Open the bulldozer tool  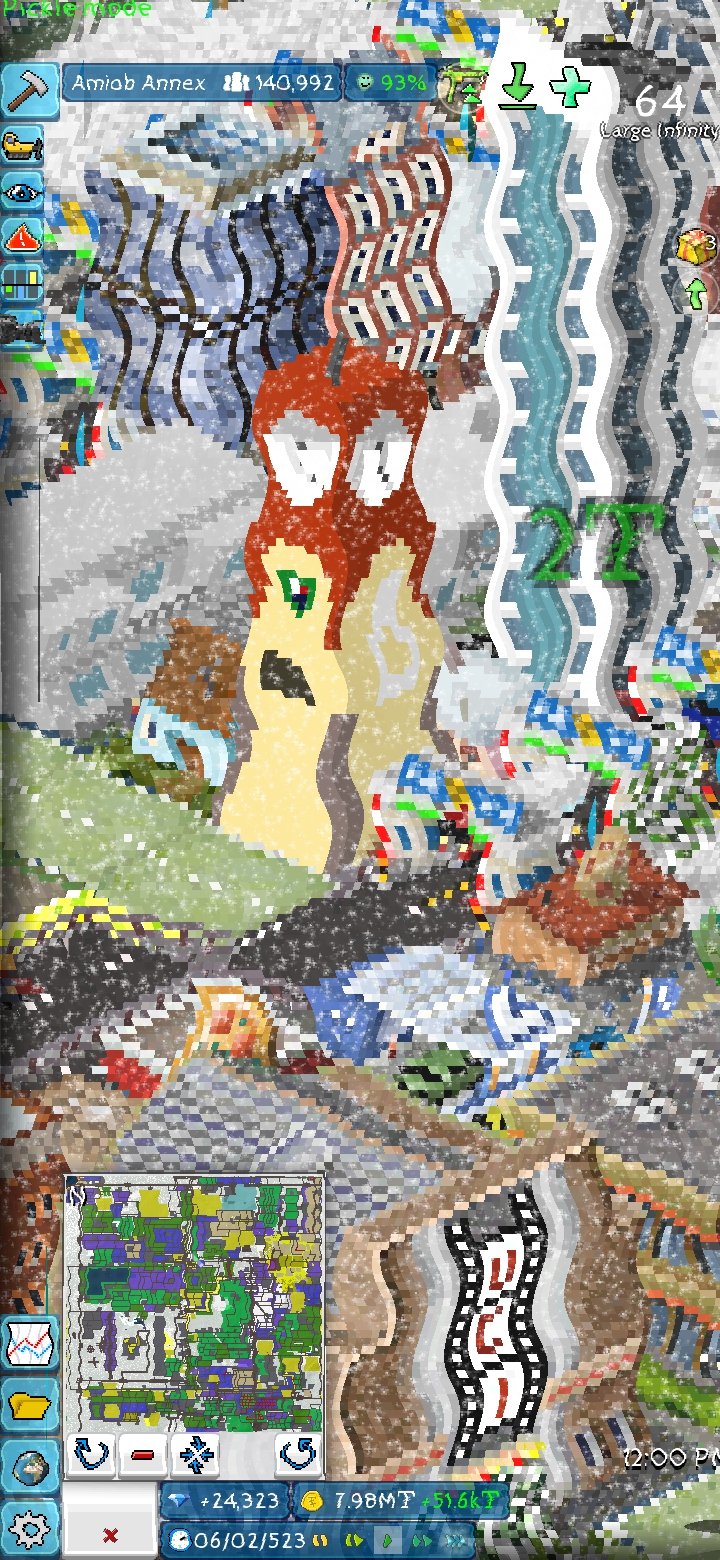(x=22, y=147)
